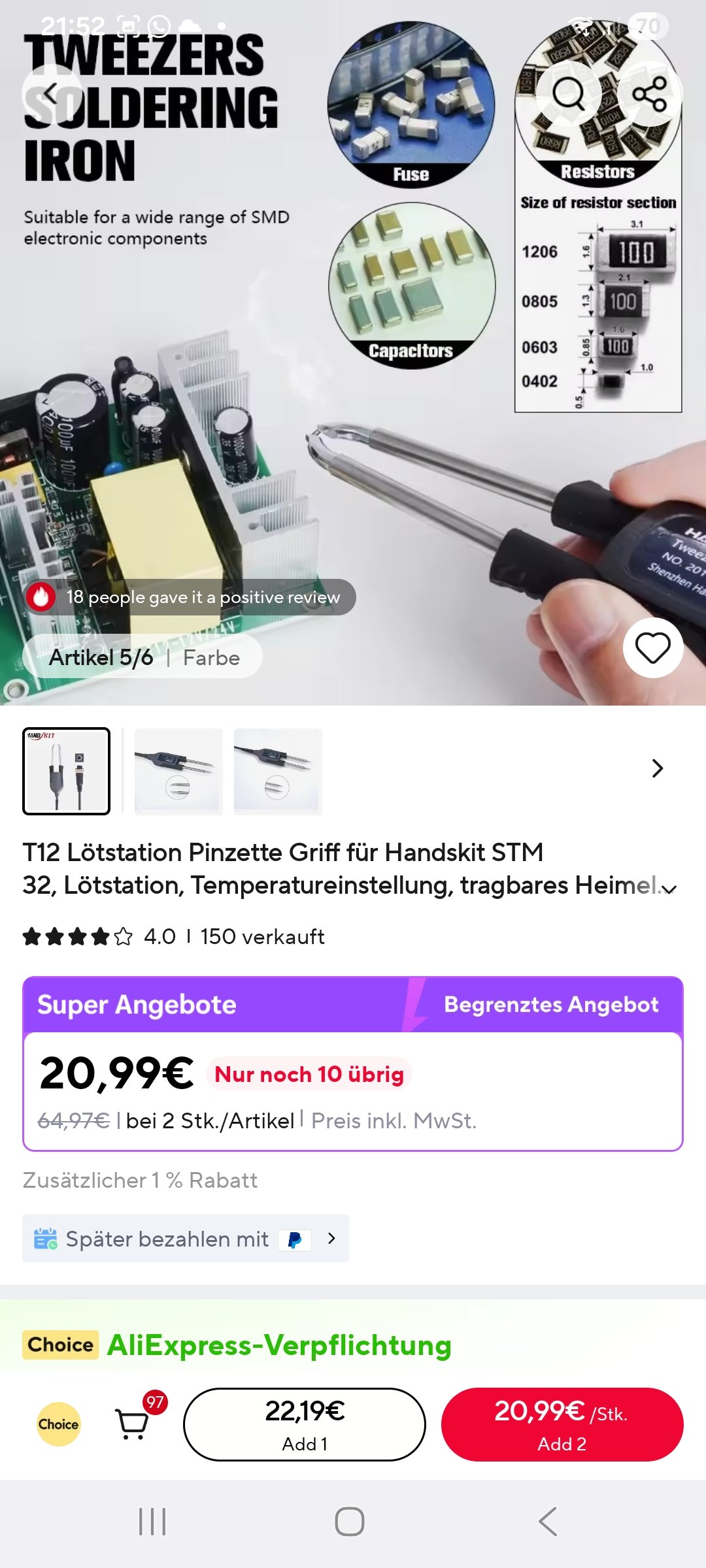Viewport: 706px width, 1568px height.
Task: Tap the PayPal logo in pay later row
Action: (x=295, y=1238)
